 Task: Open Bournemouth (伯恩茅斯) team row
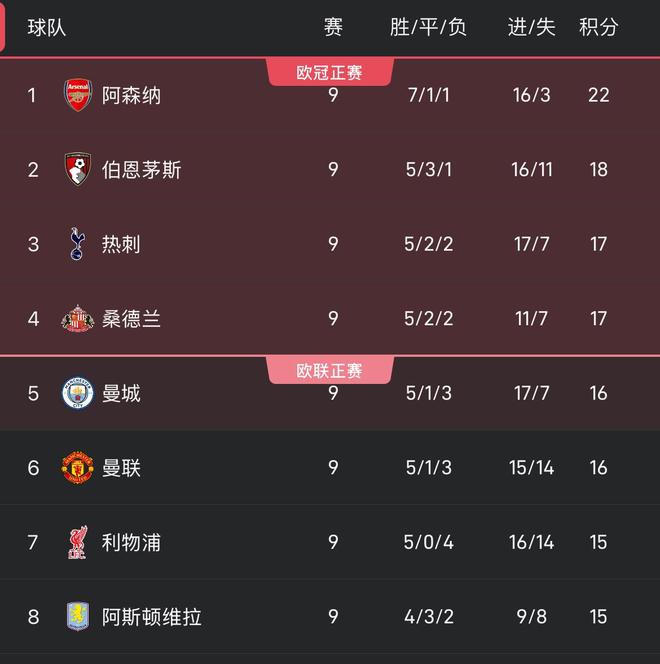coord(141,170)
